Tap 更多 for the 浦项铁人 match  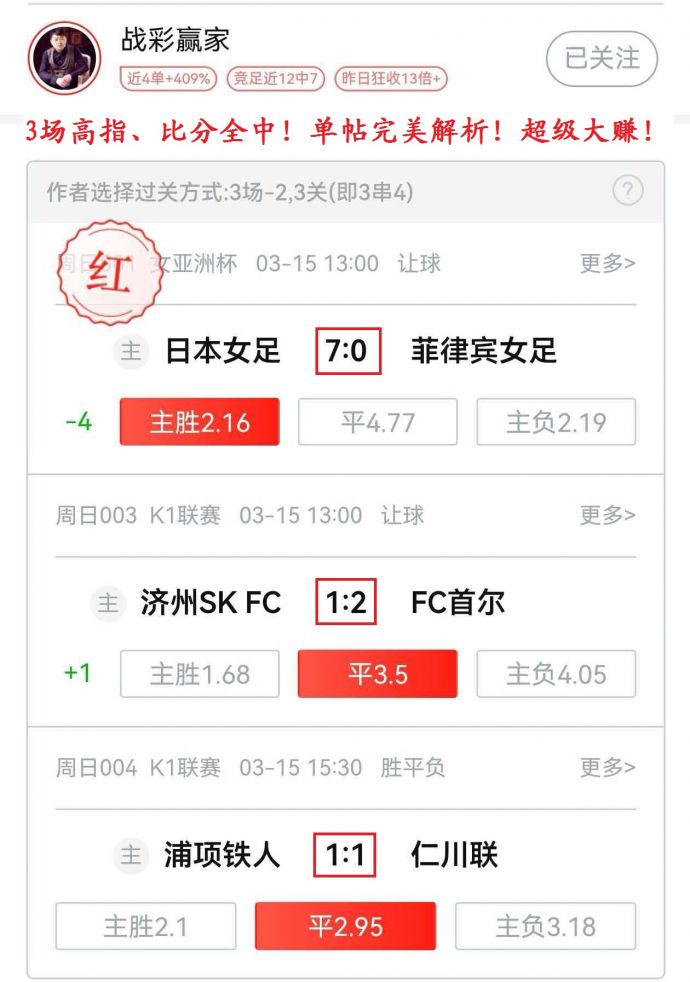pyautogui.click(x=607, y=768)
